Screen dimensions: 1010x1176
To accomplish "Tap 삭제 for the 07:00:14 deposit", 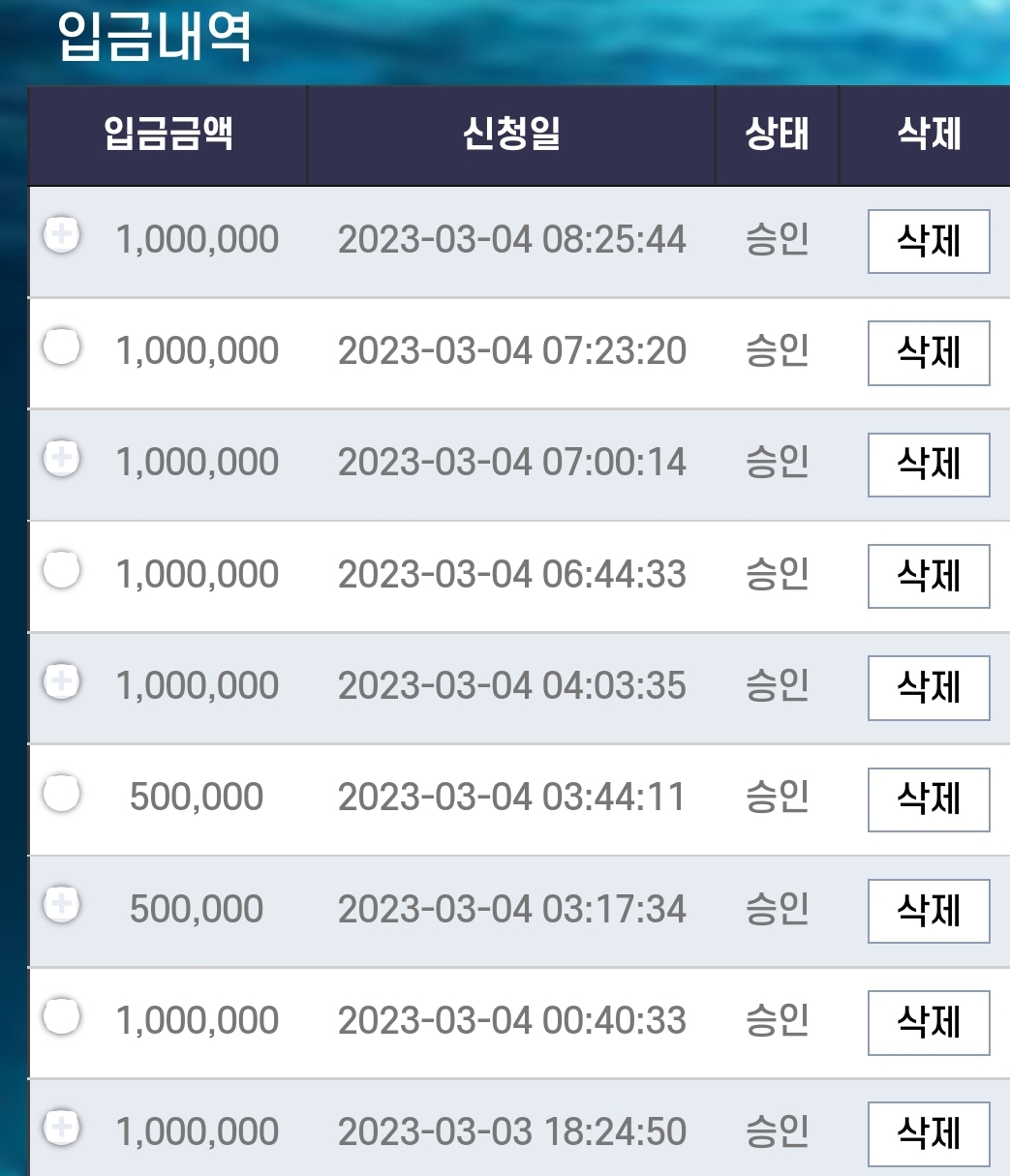I will click(x=929, y=465).
